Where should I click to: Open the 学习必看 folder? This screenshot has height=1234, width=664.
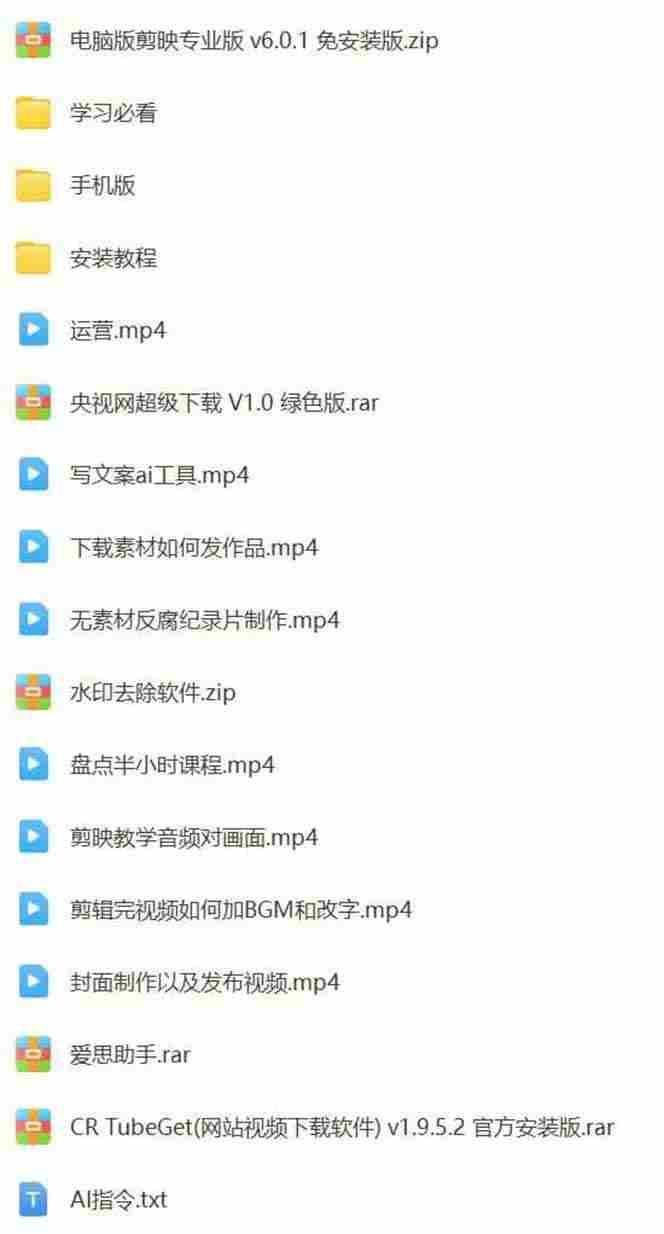point(113,113)
